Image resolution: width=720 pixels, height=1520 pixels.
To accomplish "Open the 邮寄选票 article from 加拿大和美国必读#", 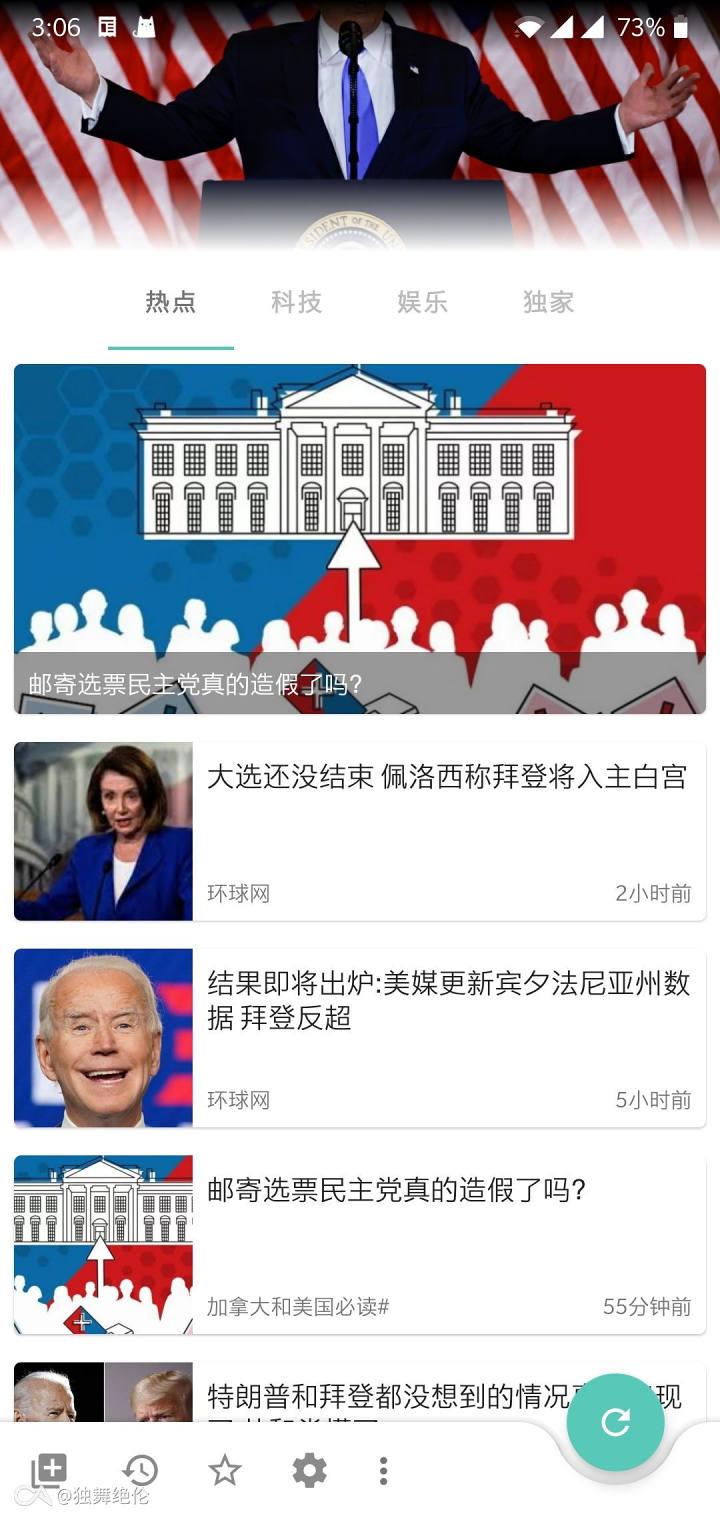I will click(x=446, y=1244).
